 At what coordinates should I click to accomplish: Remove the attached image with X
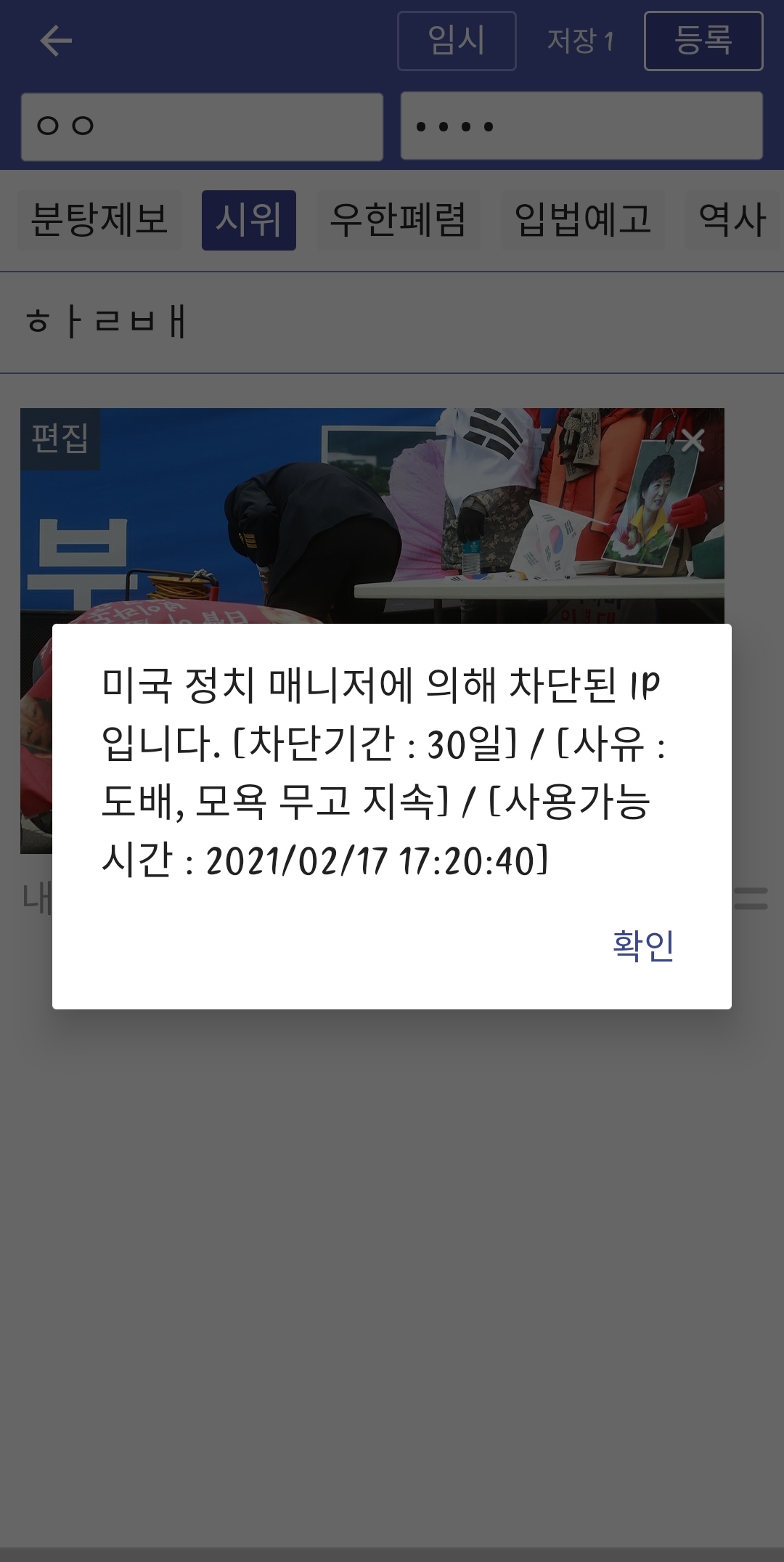tap(693, 439)
